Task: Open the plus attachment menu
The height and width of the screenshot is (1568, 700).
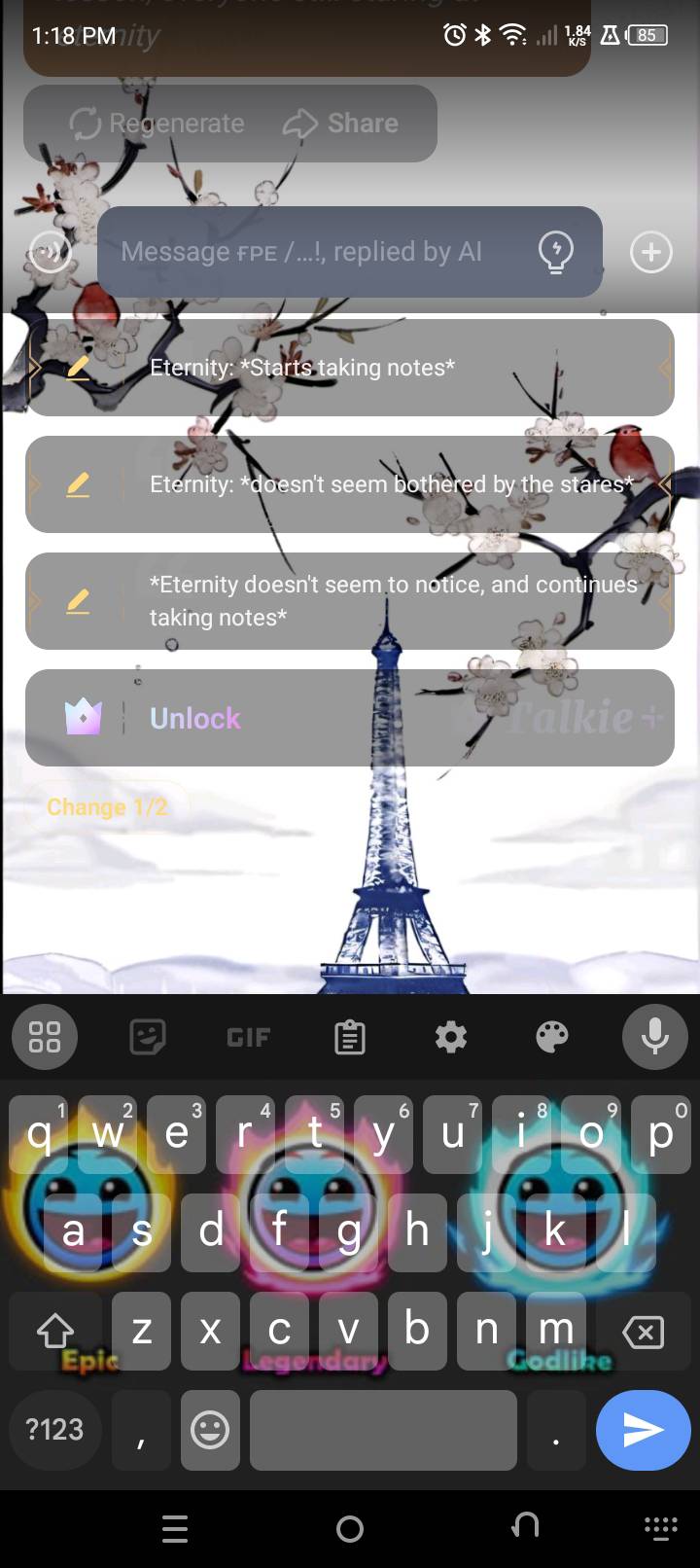Action: (650, 252)
